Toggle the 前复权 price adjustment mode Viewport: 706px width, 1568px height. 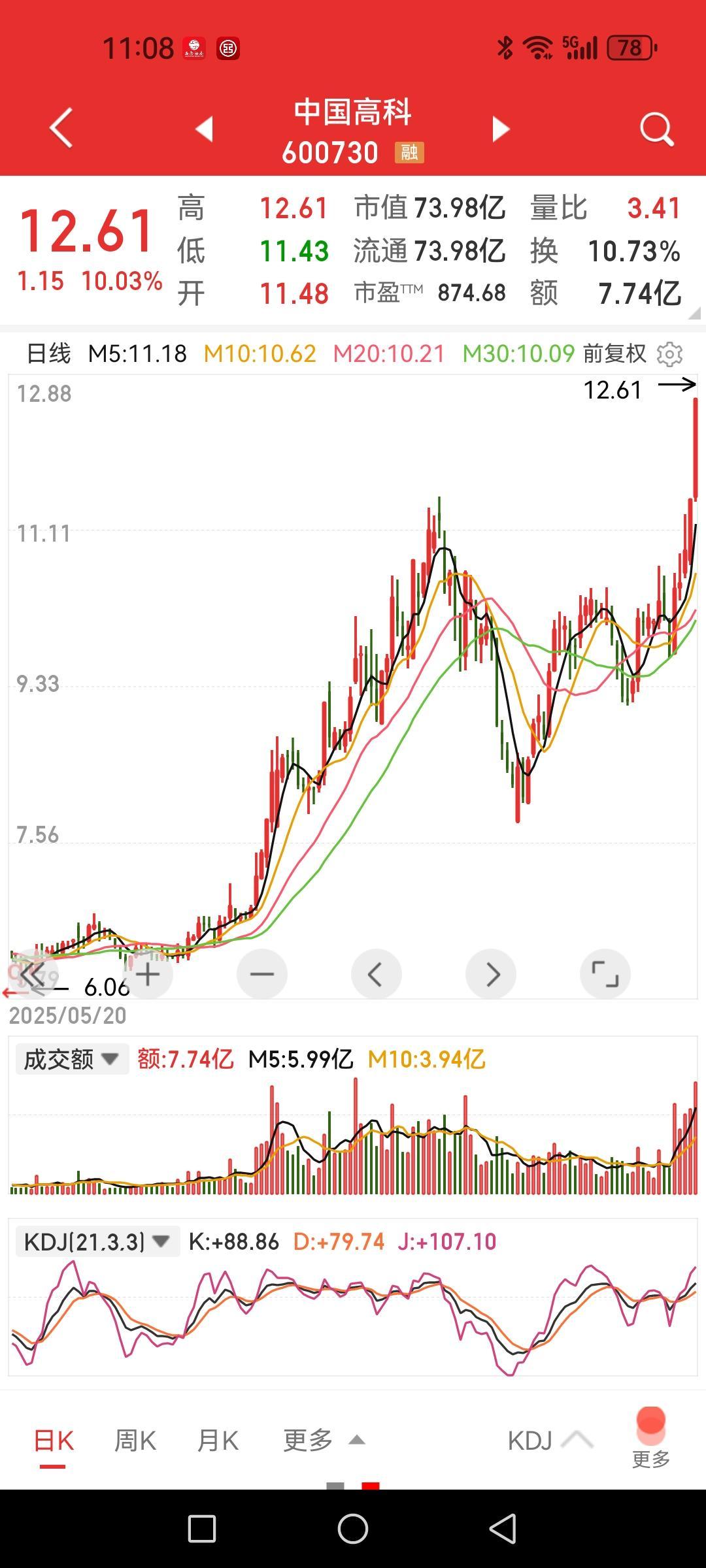click(615, 354)
